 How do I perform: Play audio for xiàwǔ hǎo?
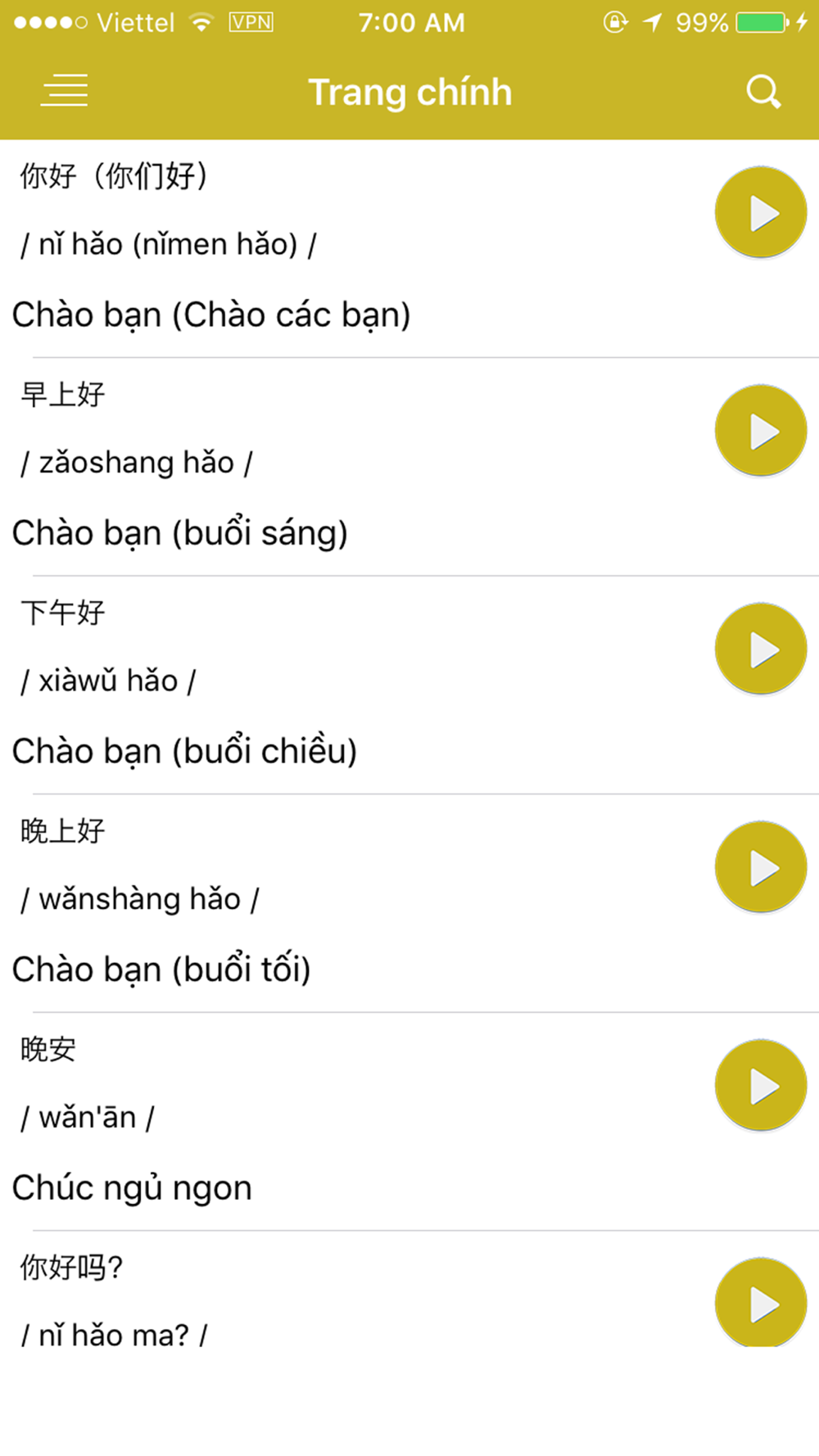click(761, 649)
